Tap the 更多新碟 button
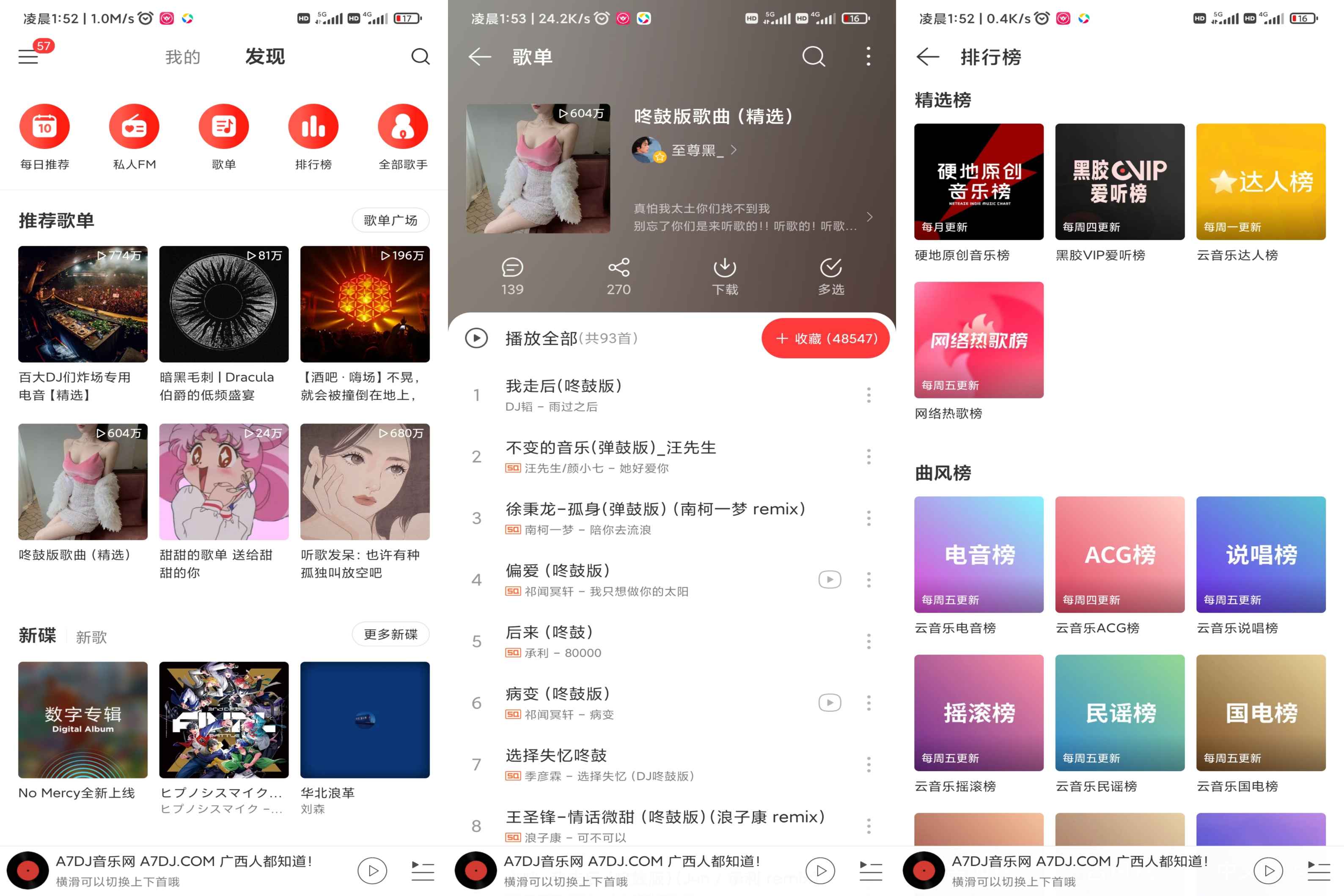The image size is (1344, 896). (390, 634)
